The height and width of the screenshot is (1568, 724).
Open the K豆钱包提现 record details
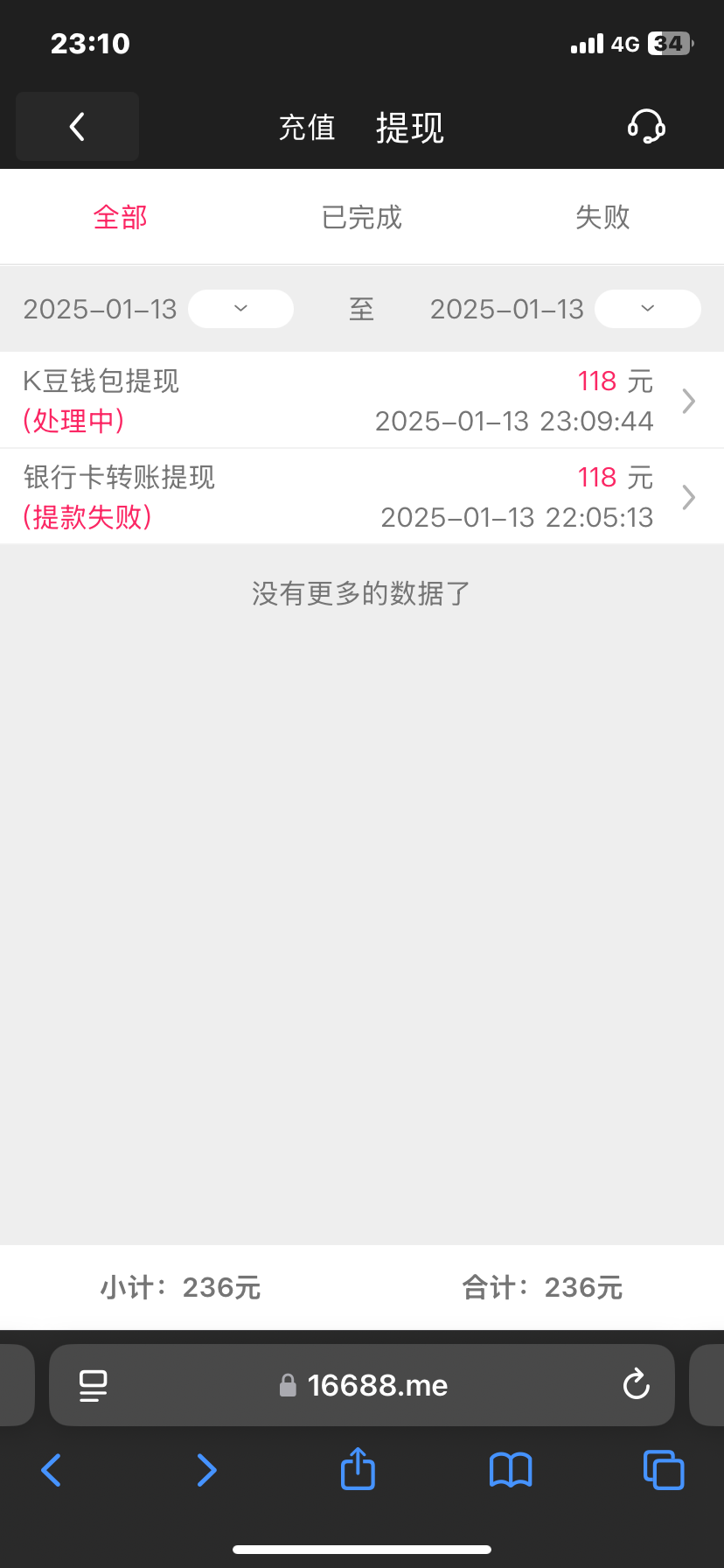[361, 401]
